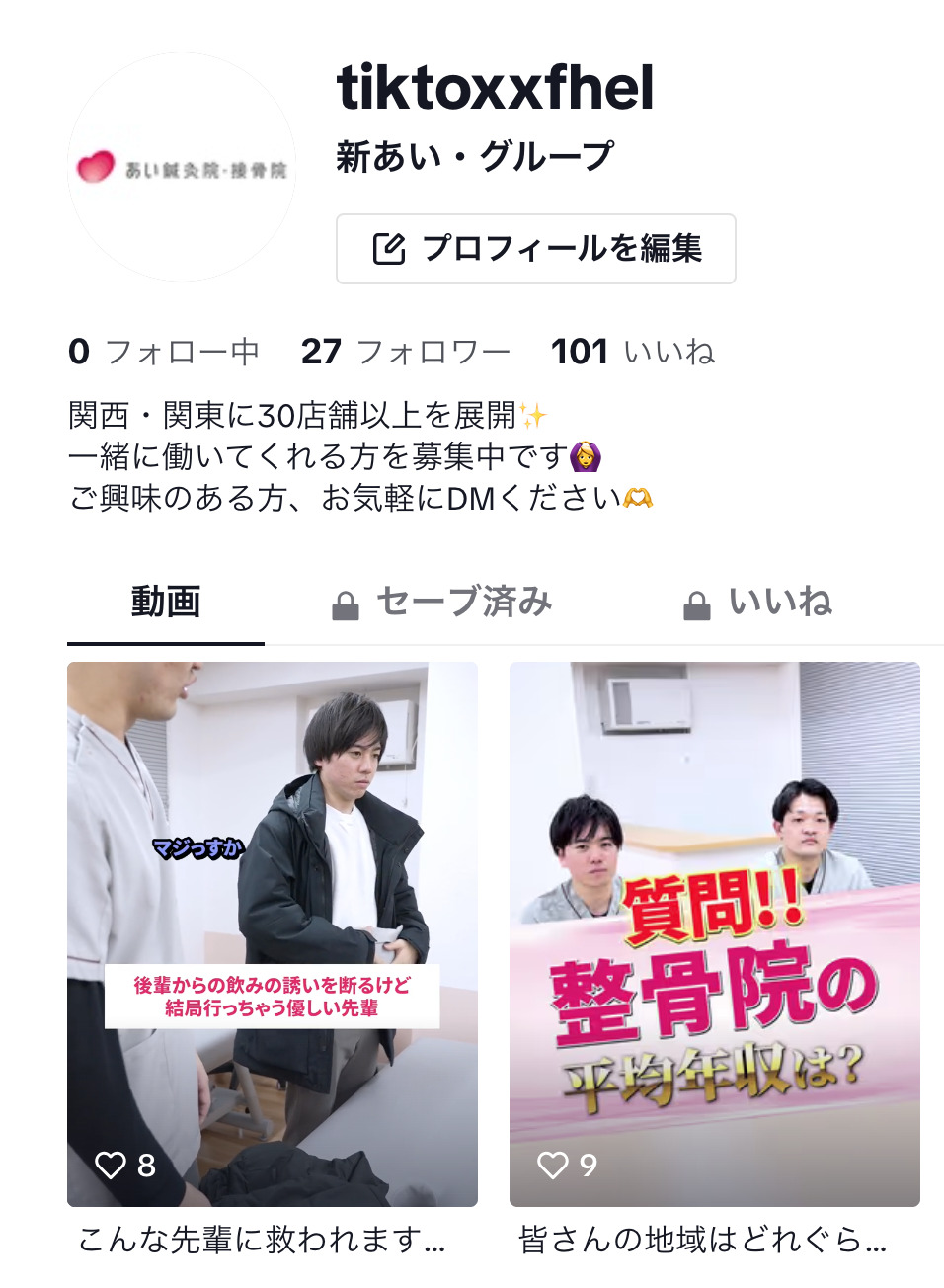Open the 101 いいね stat

(x=633, y=352)
